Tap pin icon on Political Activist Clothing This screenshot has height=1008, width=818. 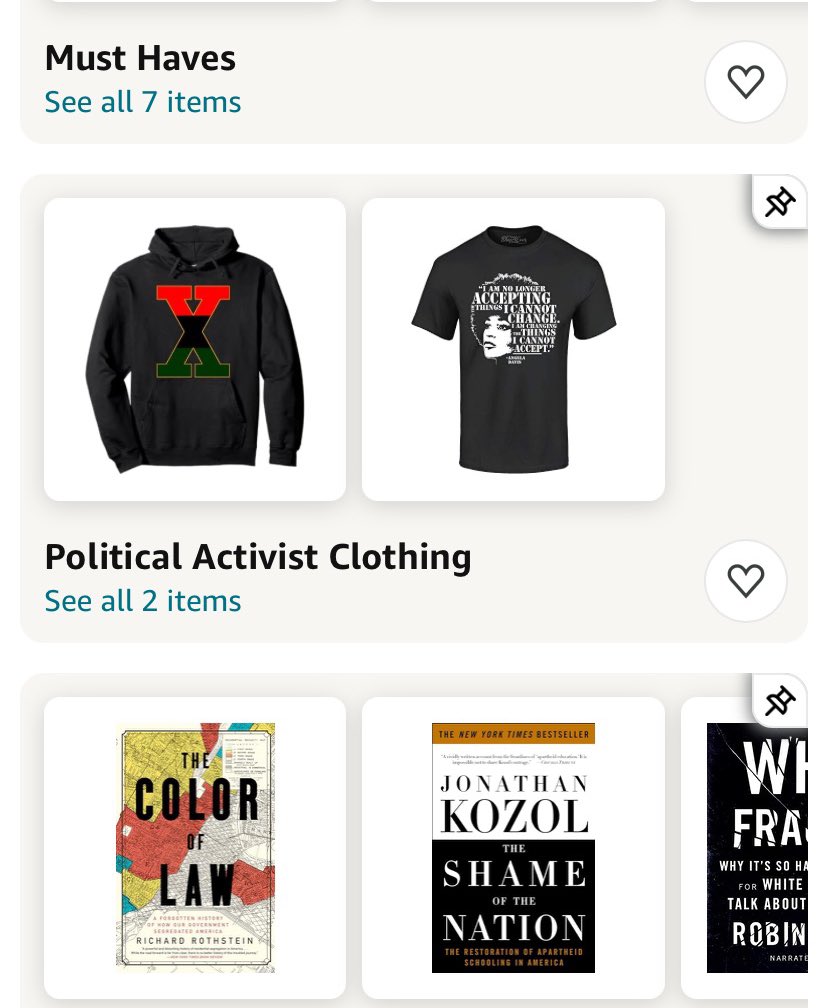click(780, 202)
